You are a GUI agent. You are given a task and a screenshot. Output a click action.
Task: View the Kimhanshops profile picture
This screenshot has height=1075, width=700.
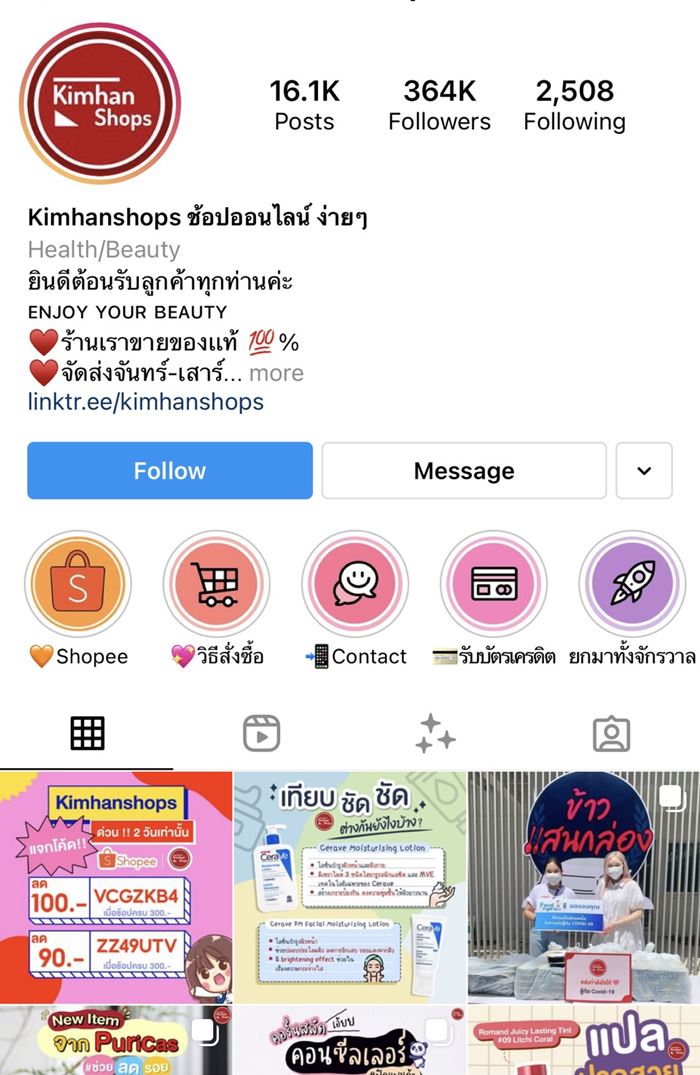(100, 104)
